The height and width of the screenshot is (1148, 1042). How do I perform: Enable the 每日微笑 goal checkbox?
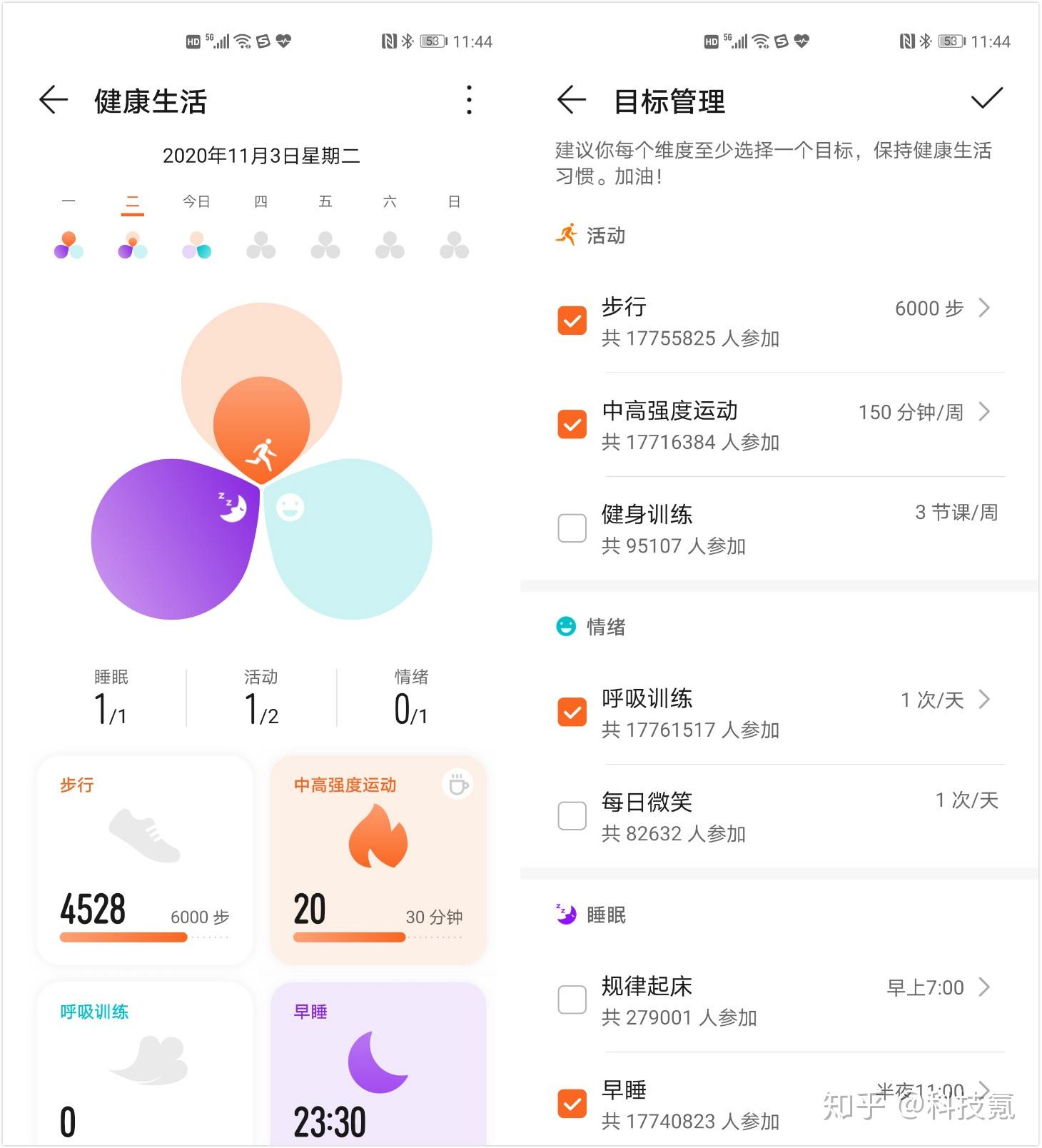click(572, 815)
